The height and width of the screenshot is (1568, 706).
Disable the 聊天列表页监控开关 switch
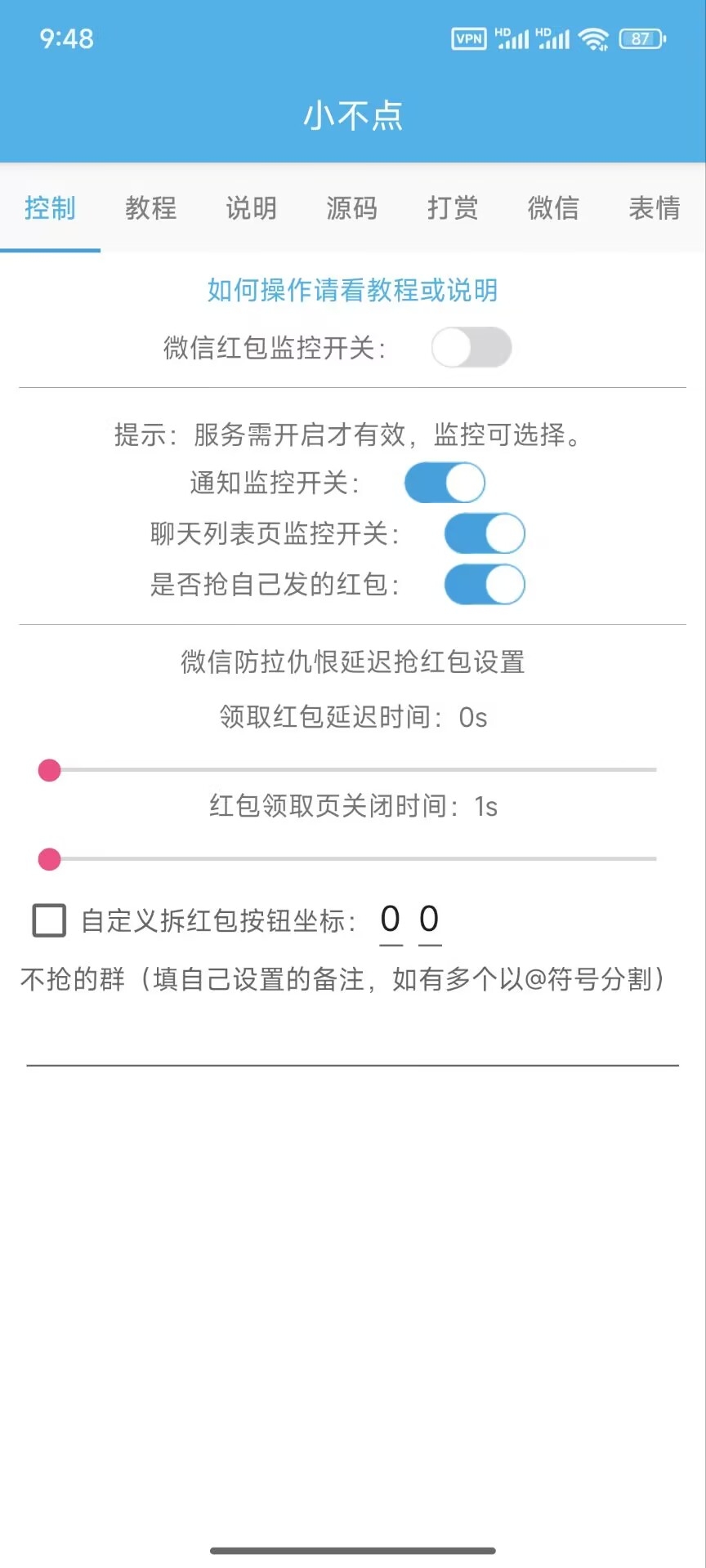coord(485,534)
